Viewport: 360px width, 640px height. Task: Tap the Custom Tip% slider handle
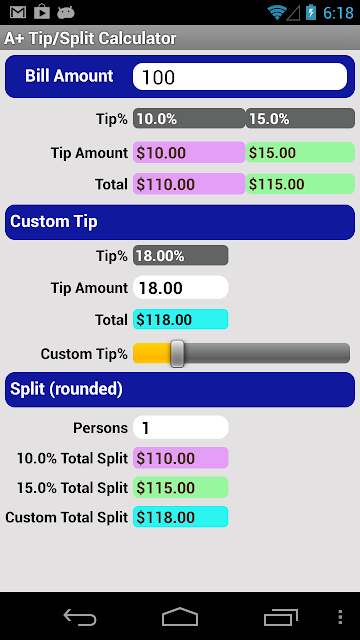click(177, 353)
